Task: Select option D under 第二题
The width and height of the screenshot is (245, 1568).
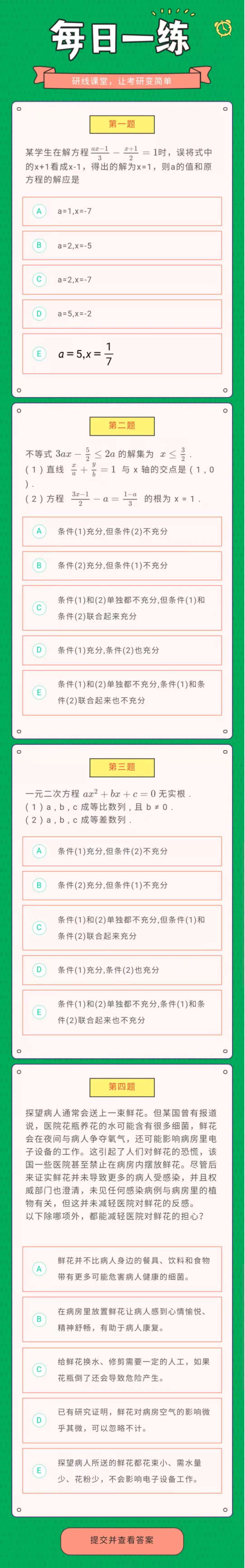Action: (121, 650)
